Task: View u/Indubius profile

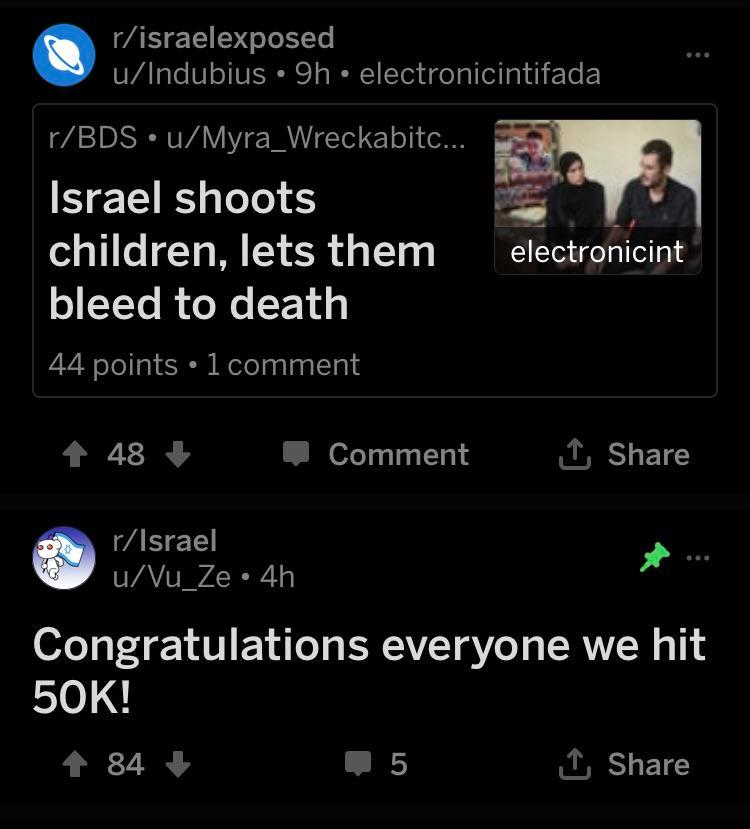Action: pyautogui.click(x=189, y=74)
